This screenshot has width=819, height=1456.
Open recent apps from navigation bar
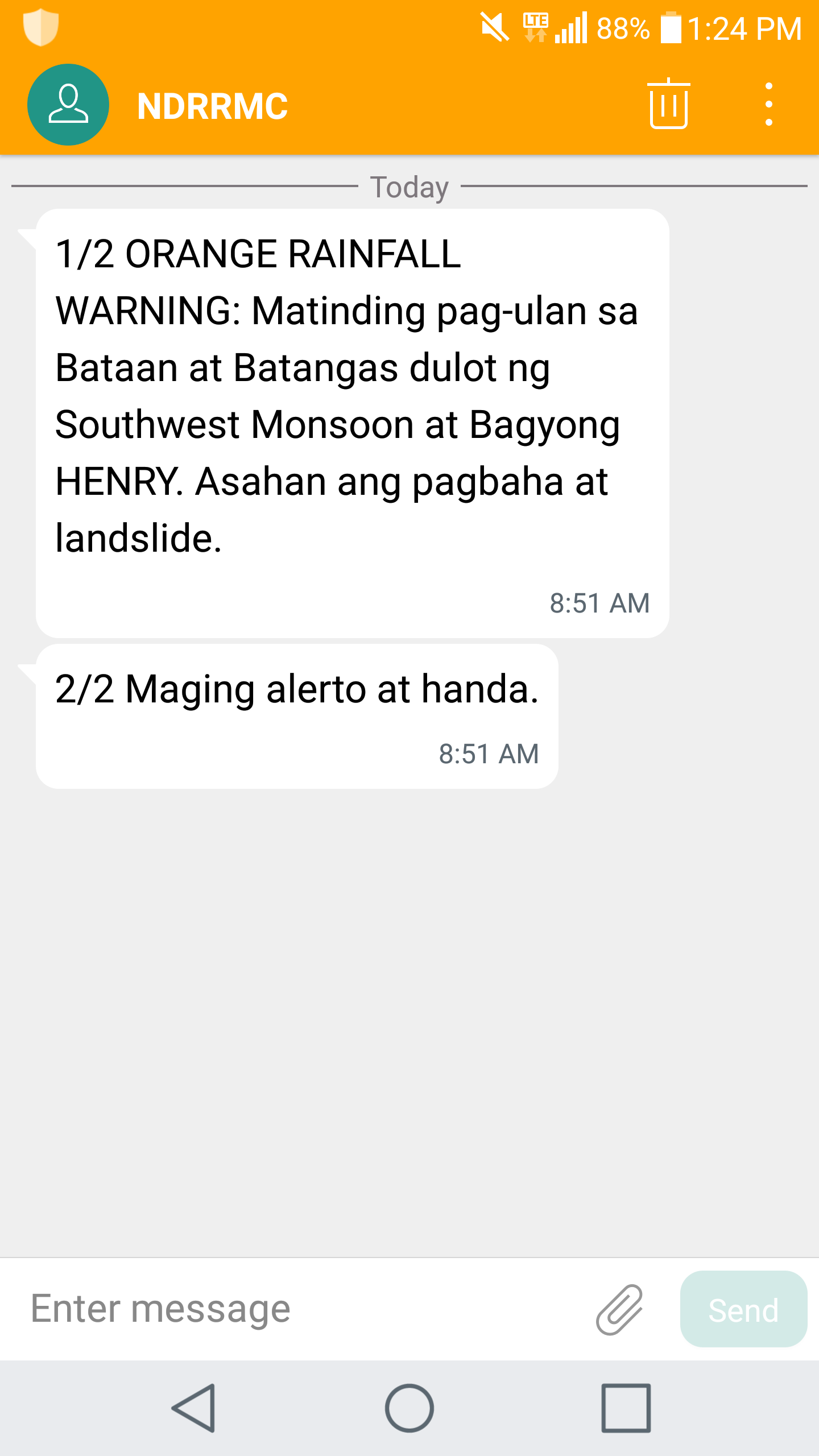pos(626,1408)
